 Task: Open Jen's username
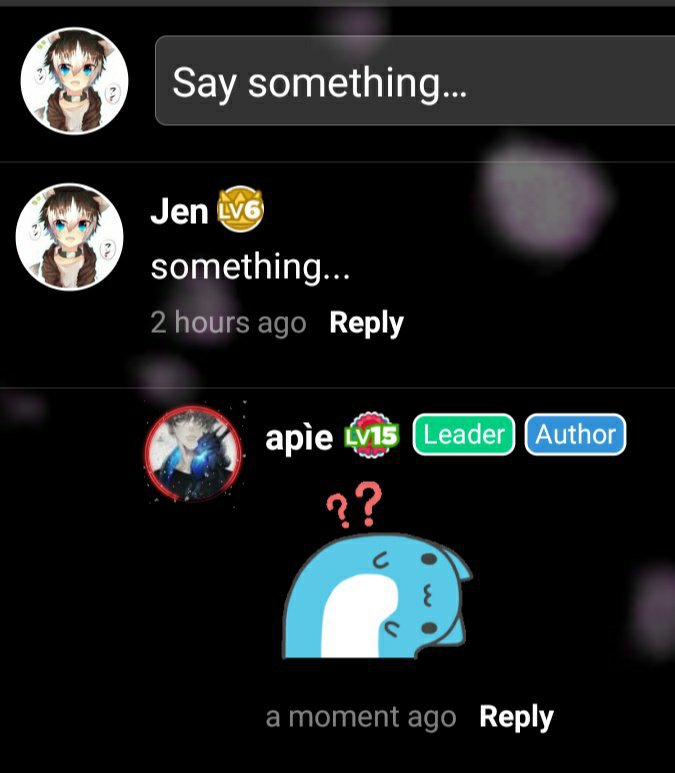pos(179,212)
